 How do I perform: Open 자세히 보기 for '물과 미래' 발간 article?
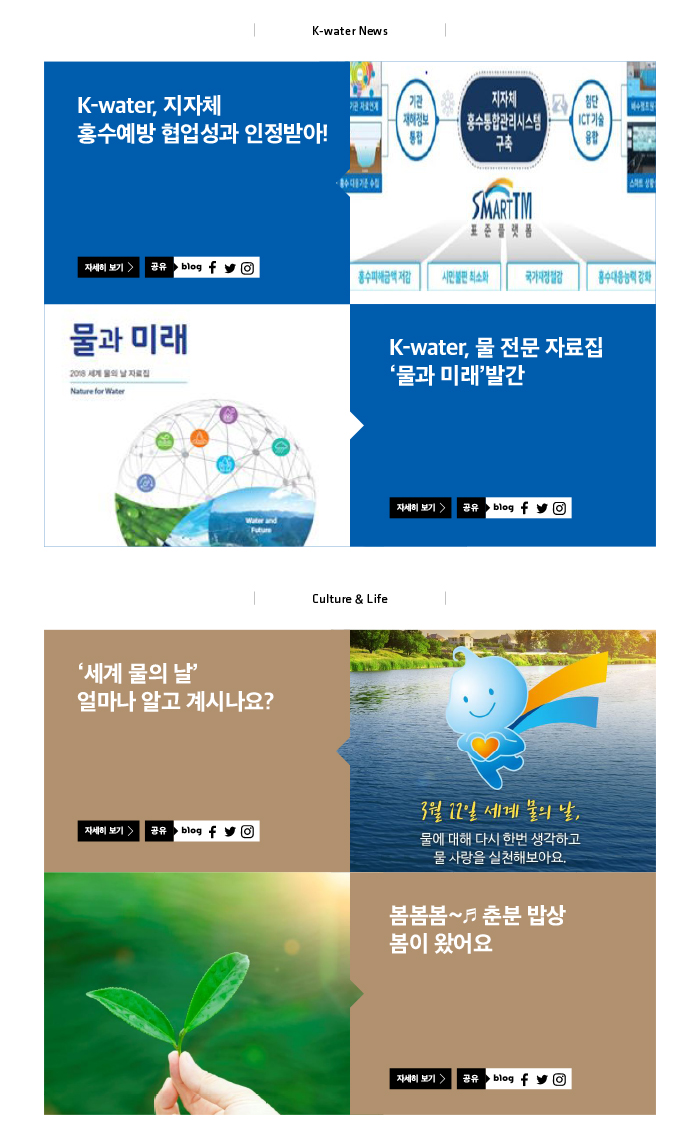pyautogui.click(x=420, y=508)
